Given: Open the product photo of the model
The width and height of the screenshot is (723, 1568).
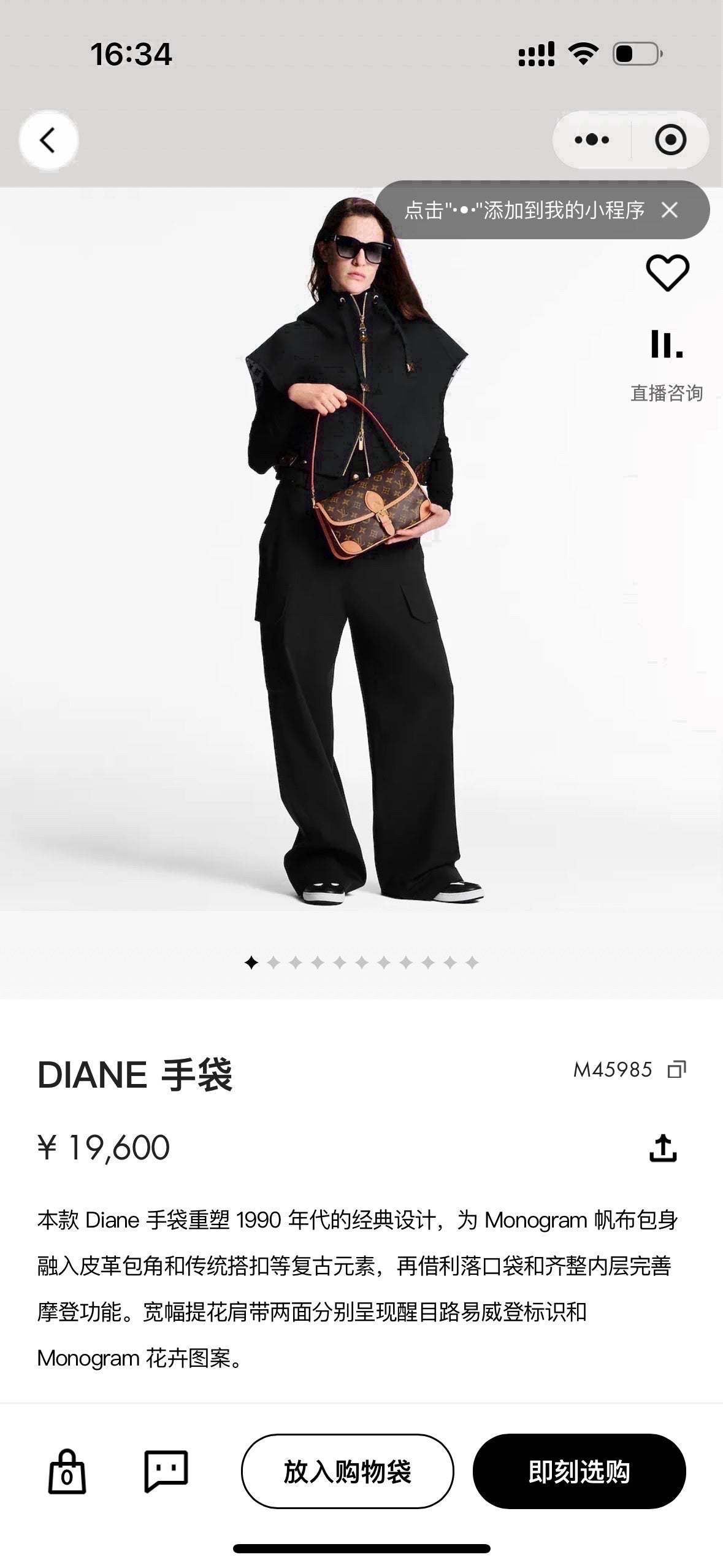Looking at the screenshot, I should 361,549.
